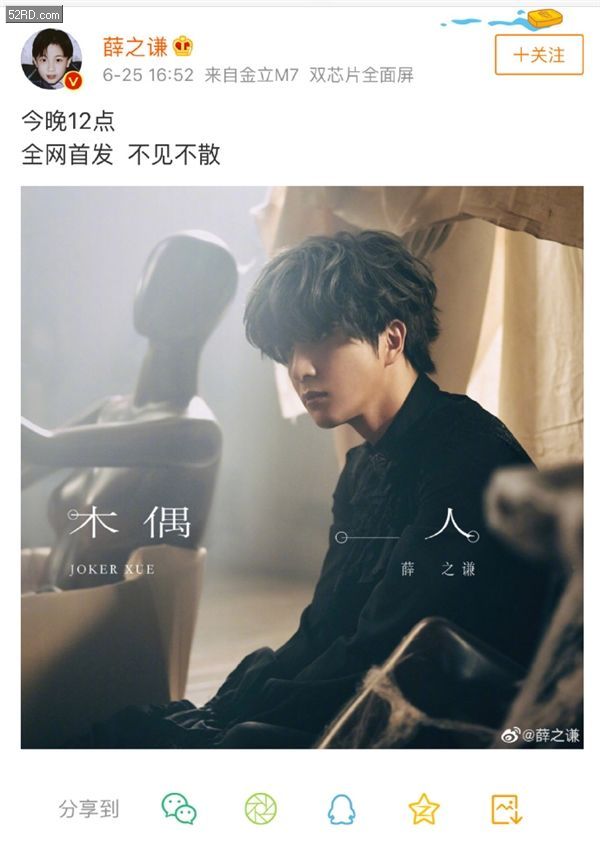Open the 薛之谦 username link
Screen dimensions: 600x864
[x=134, y=46]
